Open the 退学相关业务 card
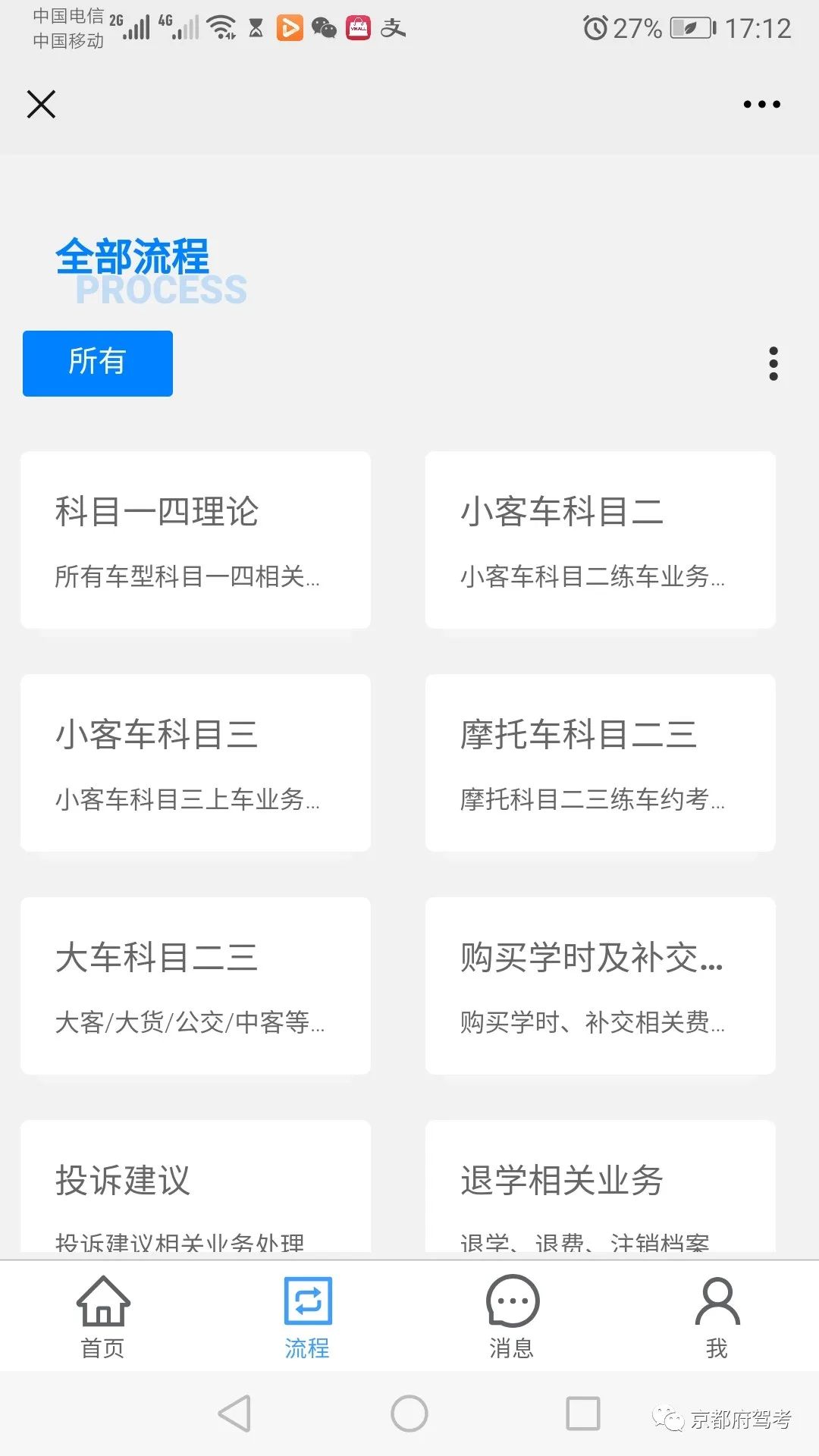Screen dimensions: 819x1456 600,1187
